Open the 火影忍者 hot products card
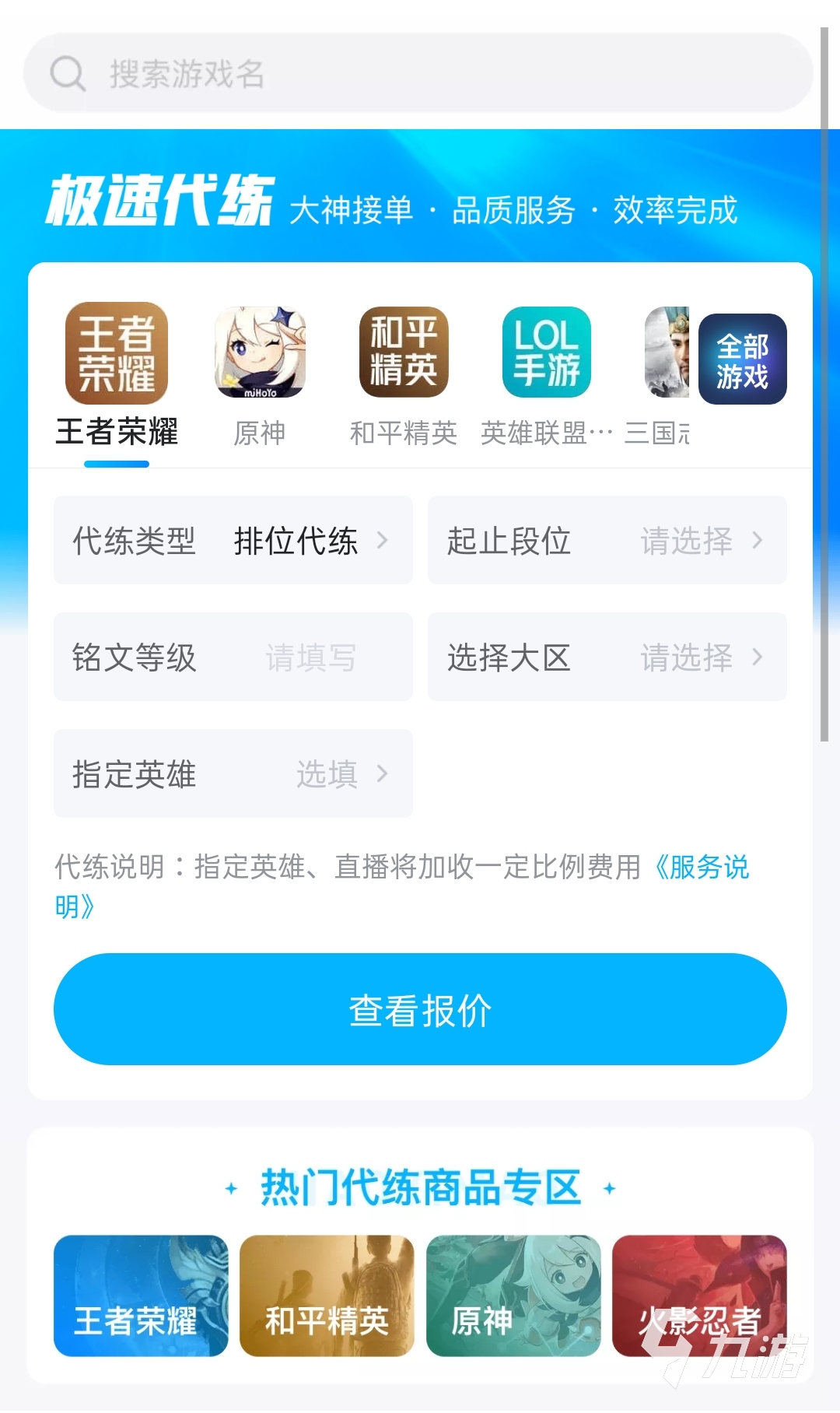 click(698, 1296)
